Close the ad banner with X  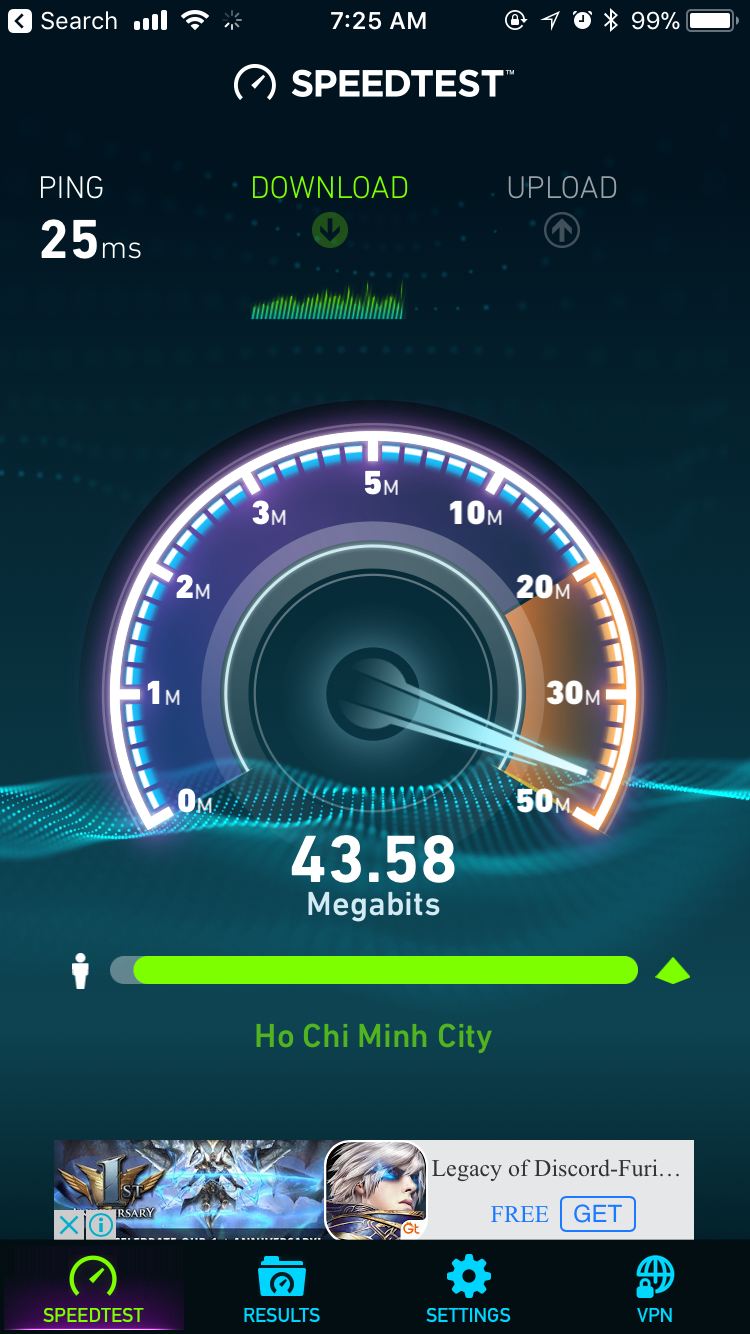pyautogui.click(x=67, y=1225)
